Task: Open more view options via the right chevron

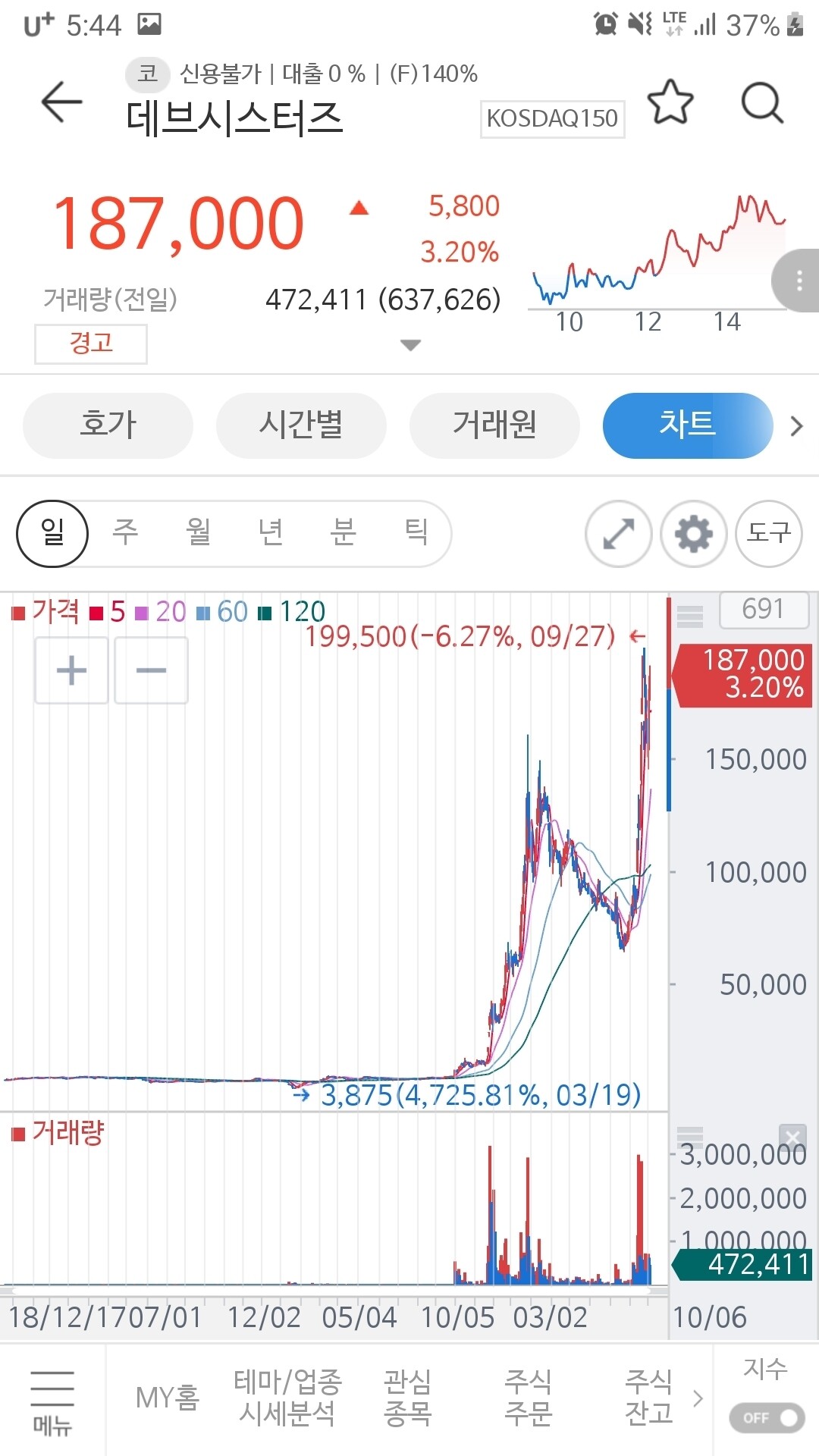Action: point(796,426)
